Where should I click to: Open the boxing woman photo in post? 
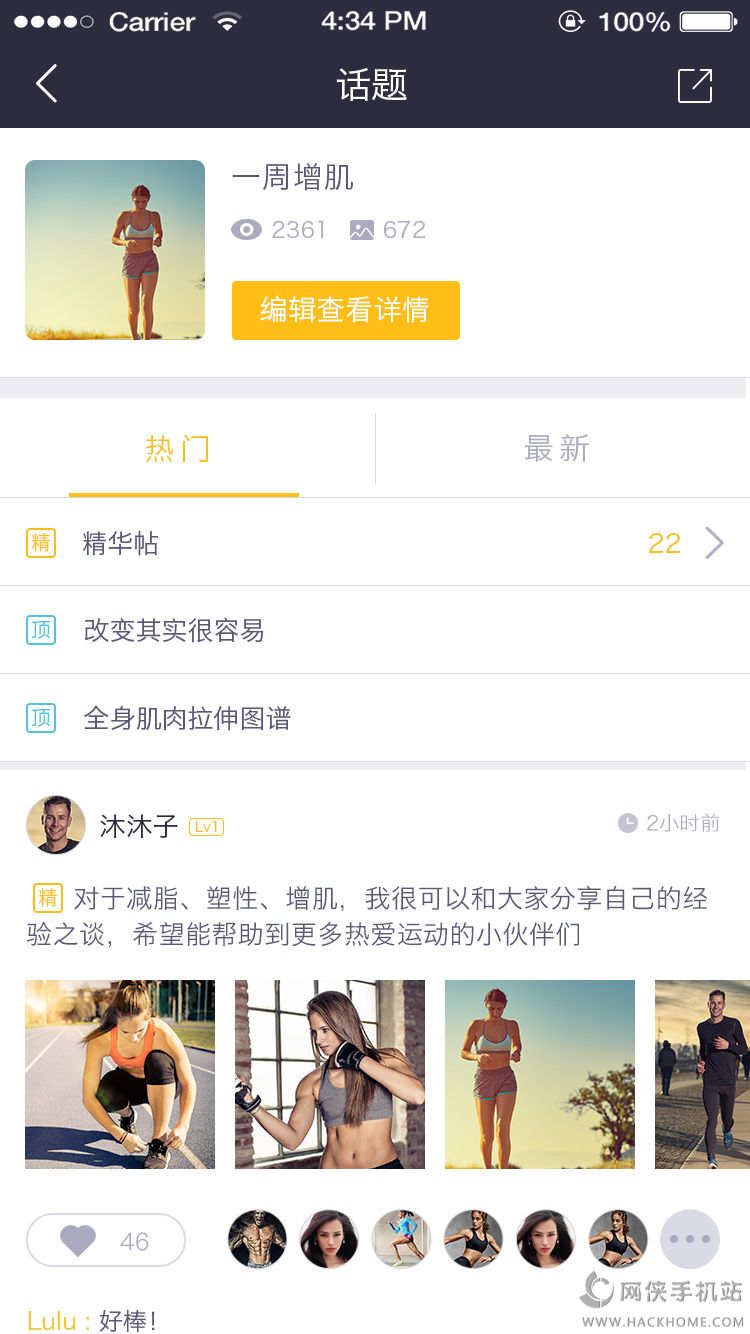coord(330,1074)
